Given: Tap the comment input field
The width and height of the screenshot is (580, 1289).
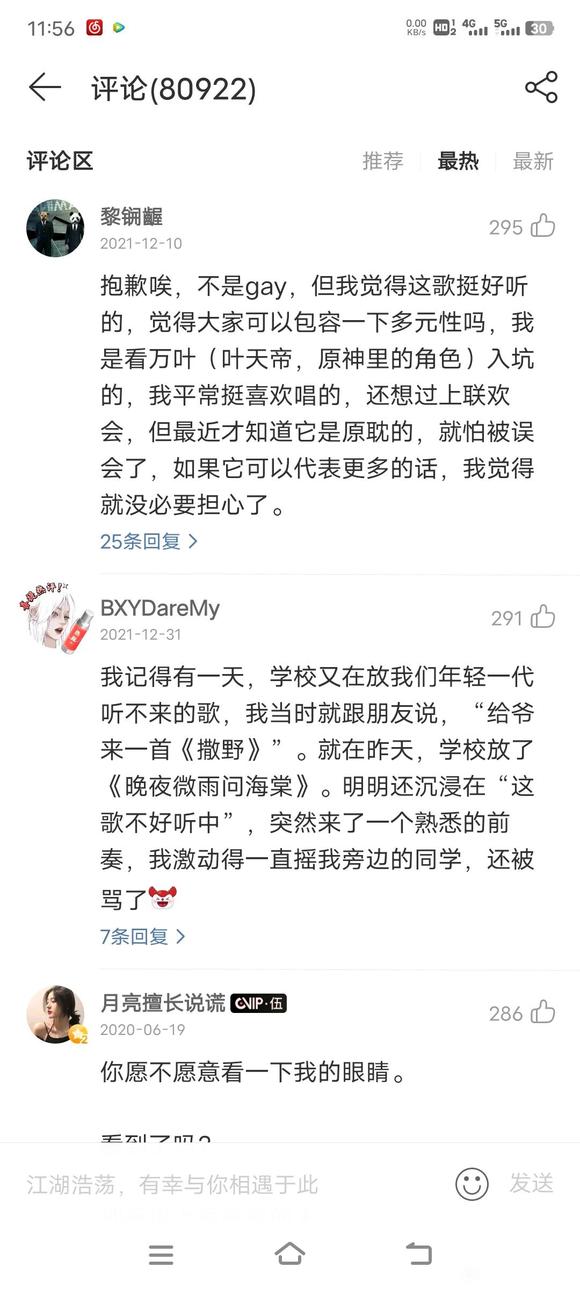Looking at the screenshot, I should pos(230,1184).
